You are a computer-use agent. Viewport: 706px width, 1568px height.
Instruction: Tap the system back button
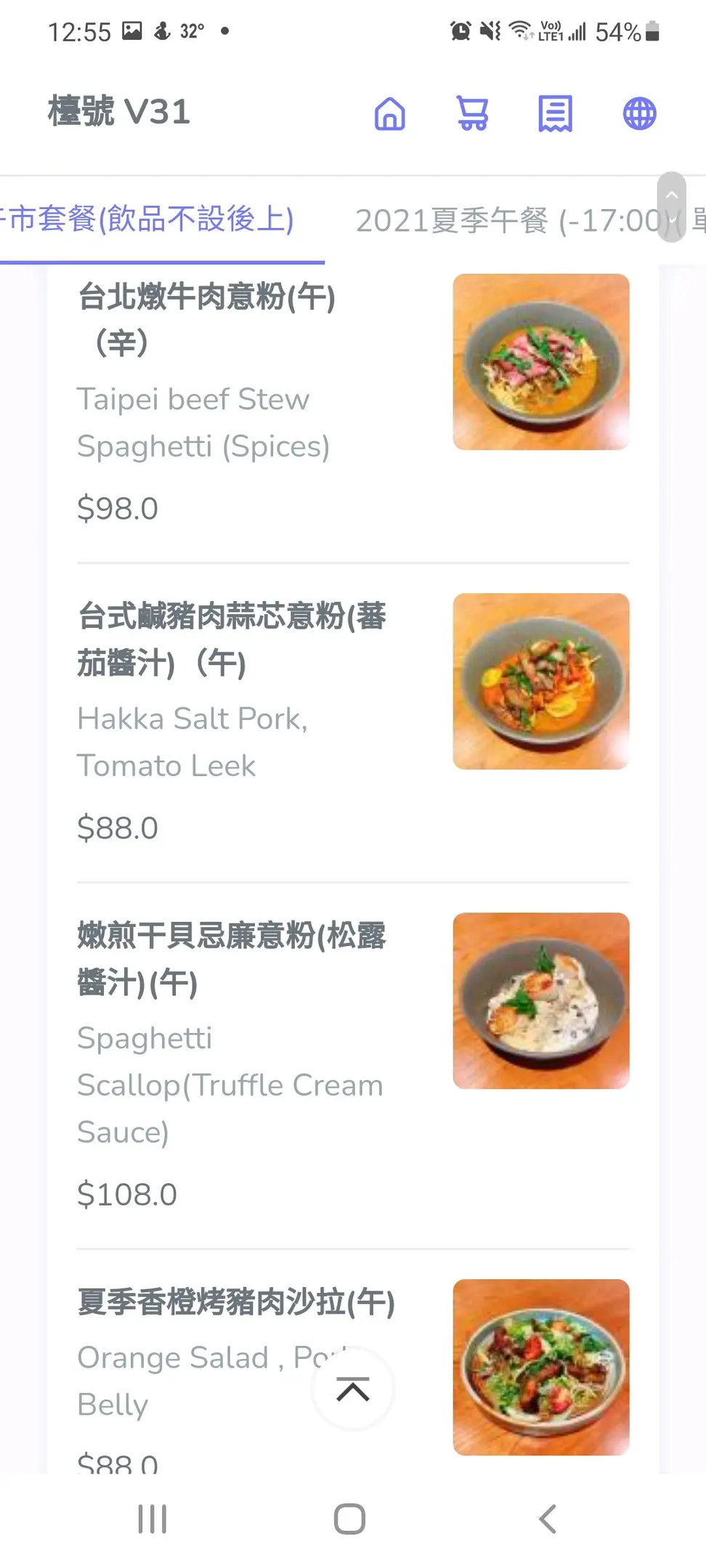[548, 1519]
